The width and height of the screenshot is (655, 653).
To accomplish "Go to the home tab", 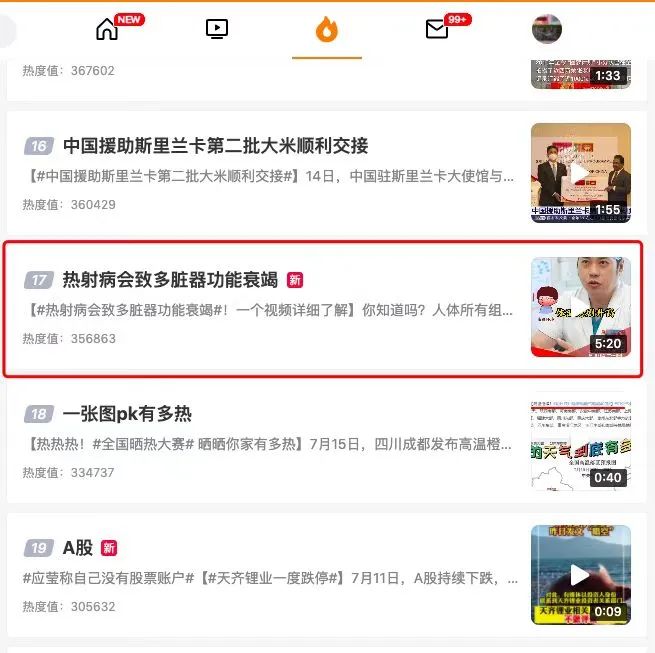I will (107, 29).
